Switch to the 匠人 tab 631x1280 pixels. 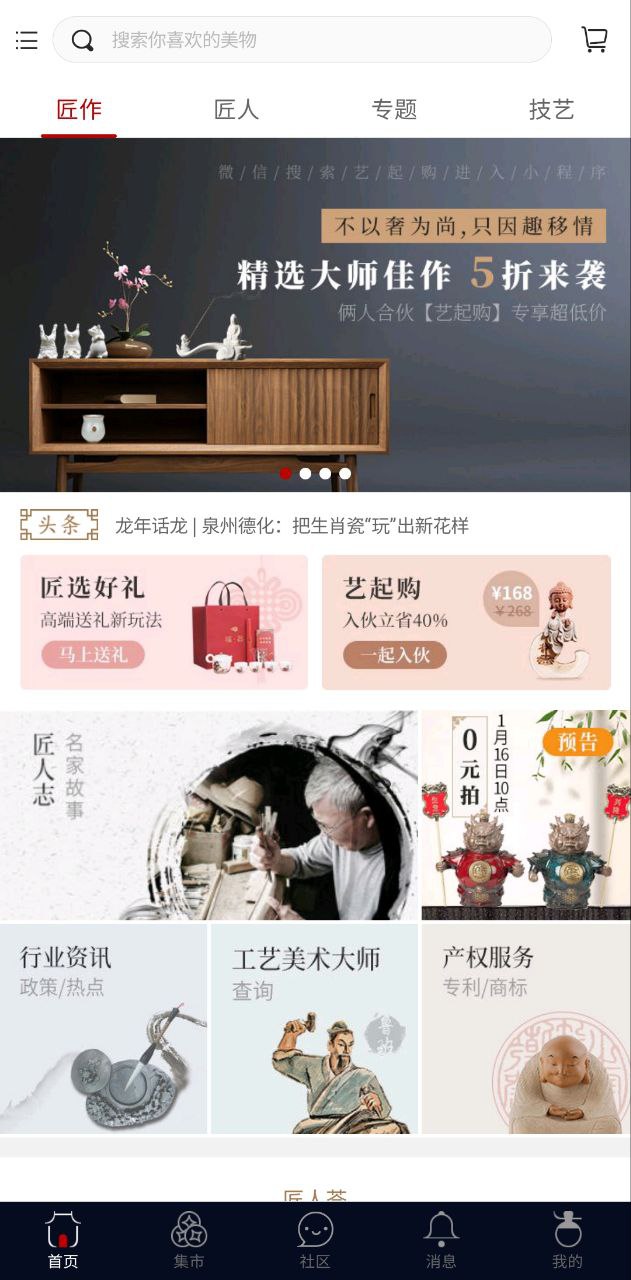pos(237,110)
